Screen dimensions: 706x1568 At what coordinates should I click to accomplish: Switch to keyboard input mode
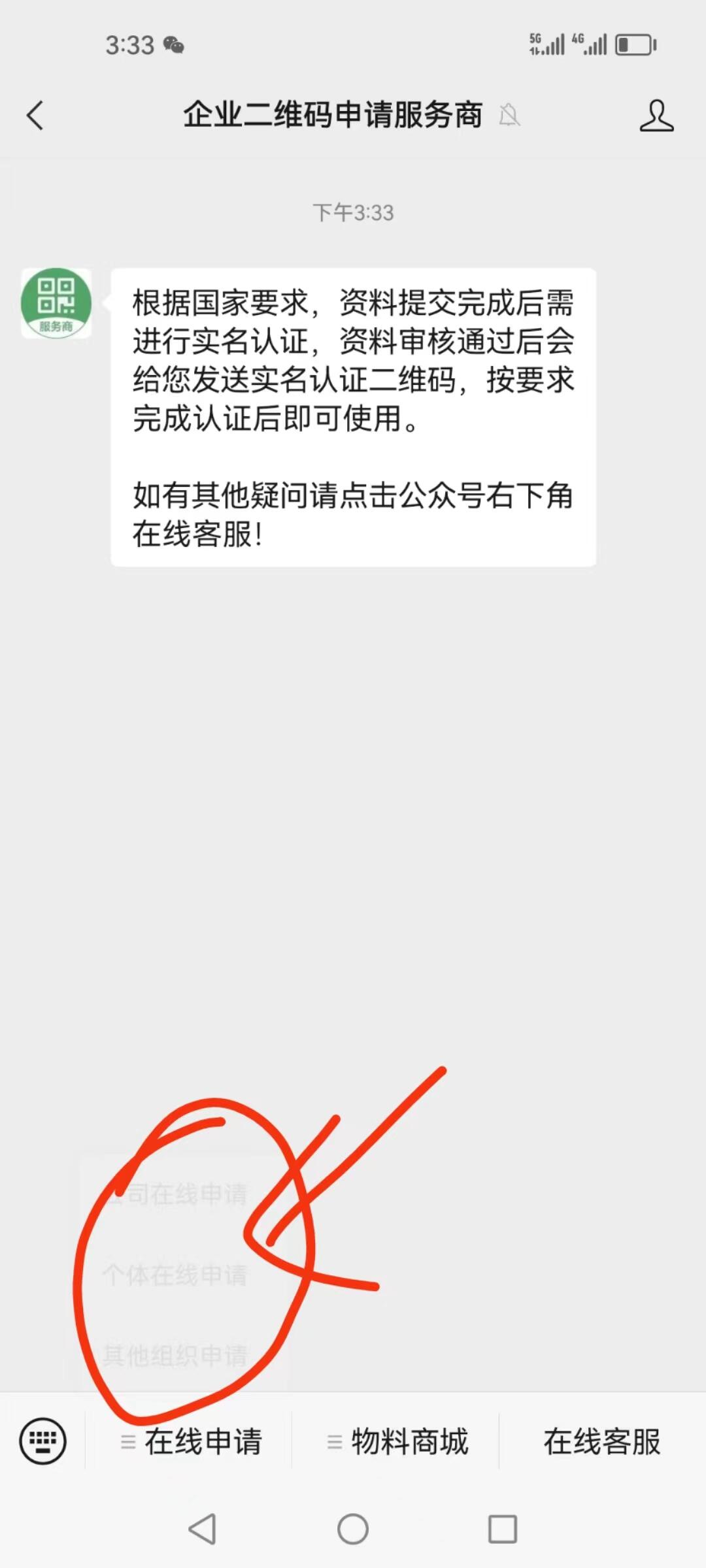click(x=42, y=1441)
